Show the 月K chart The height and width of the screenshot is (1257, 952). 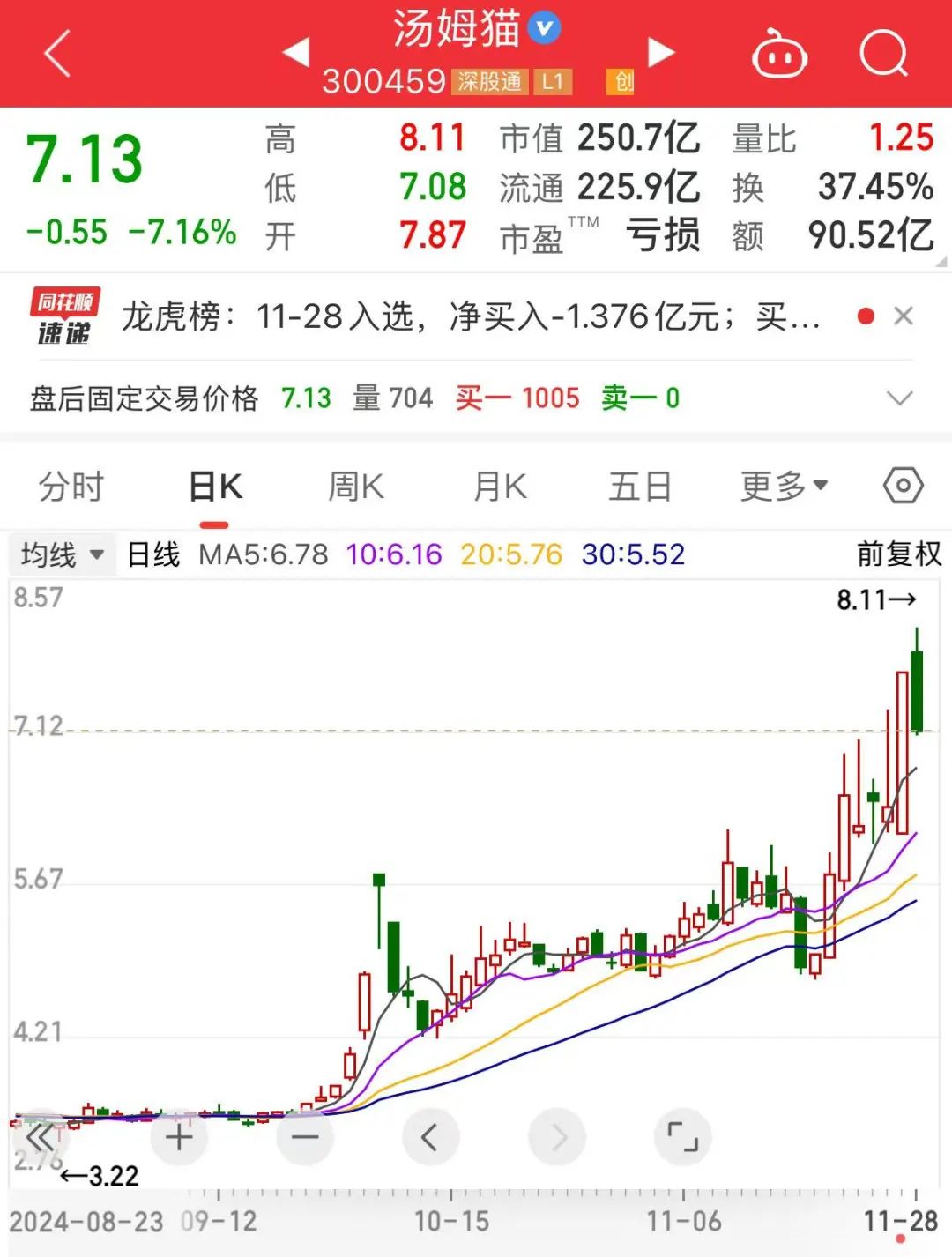click(x=500, y=487)
